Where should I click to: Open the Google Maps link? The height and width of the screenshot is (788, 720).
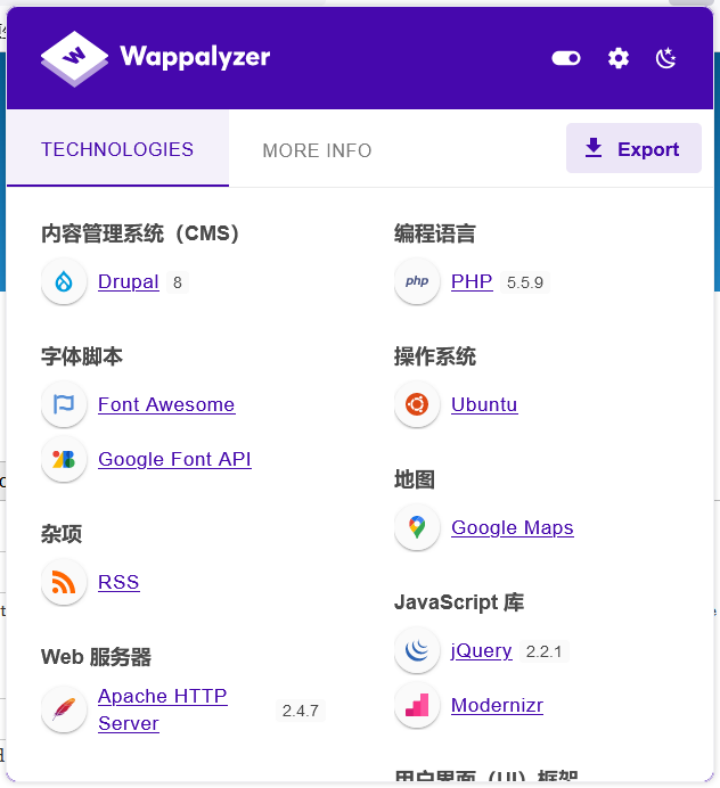512,528
